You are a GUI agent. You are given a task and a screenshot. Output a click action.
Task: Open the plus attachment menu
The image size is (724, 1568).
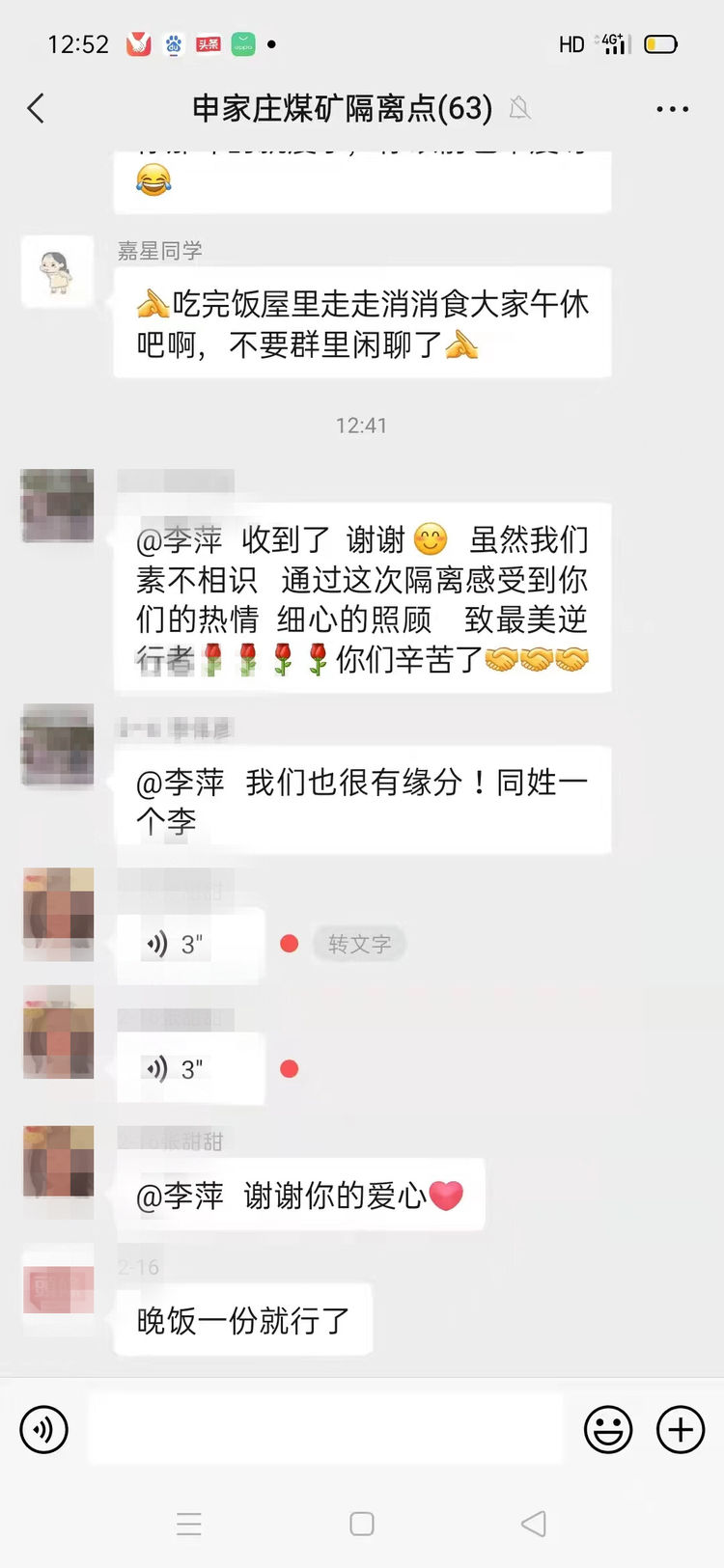click(681, 1429)
